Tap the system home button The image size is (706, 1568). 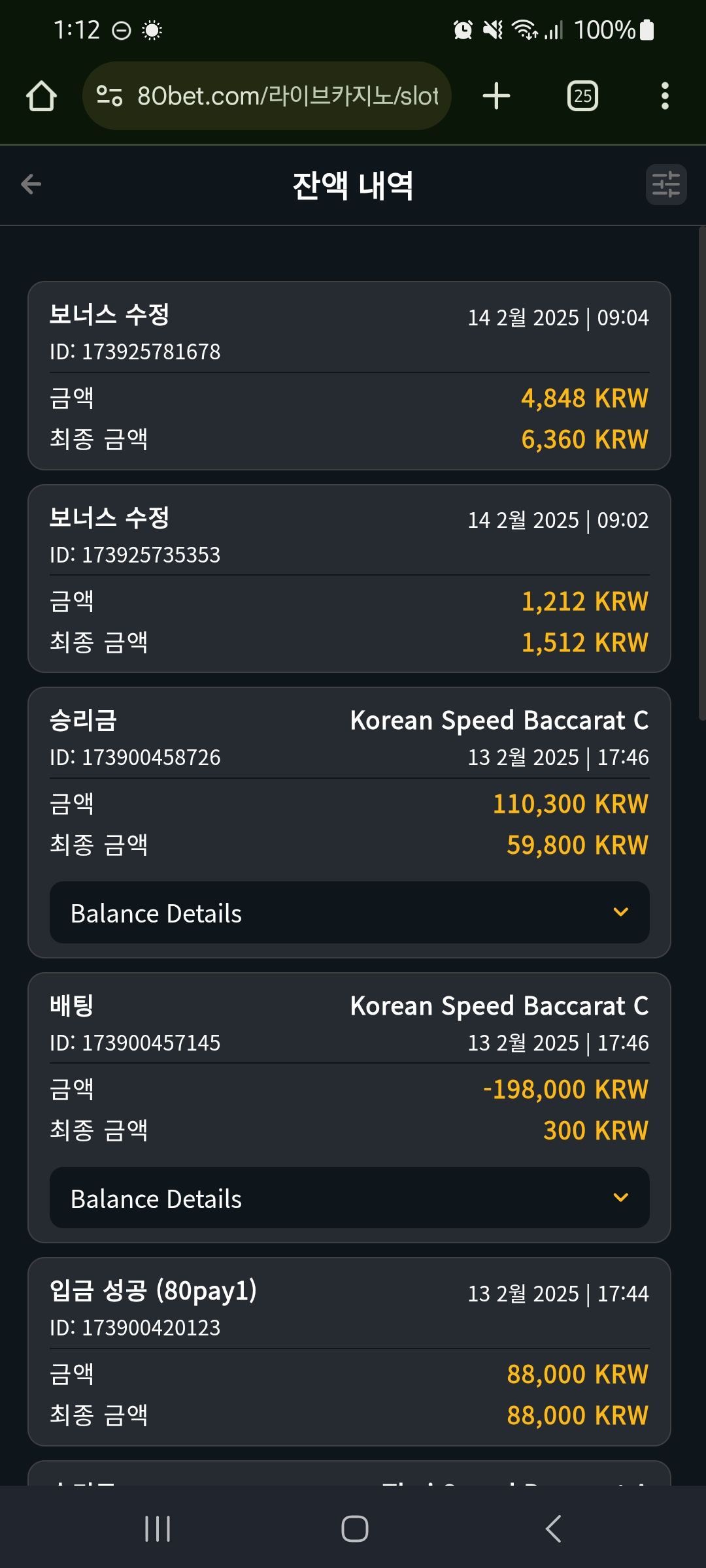355,1529
